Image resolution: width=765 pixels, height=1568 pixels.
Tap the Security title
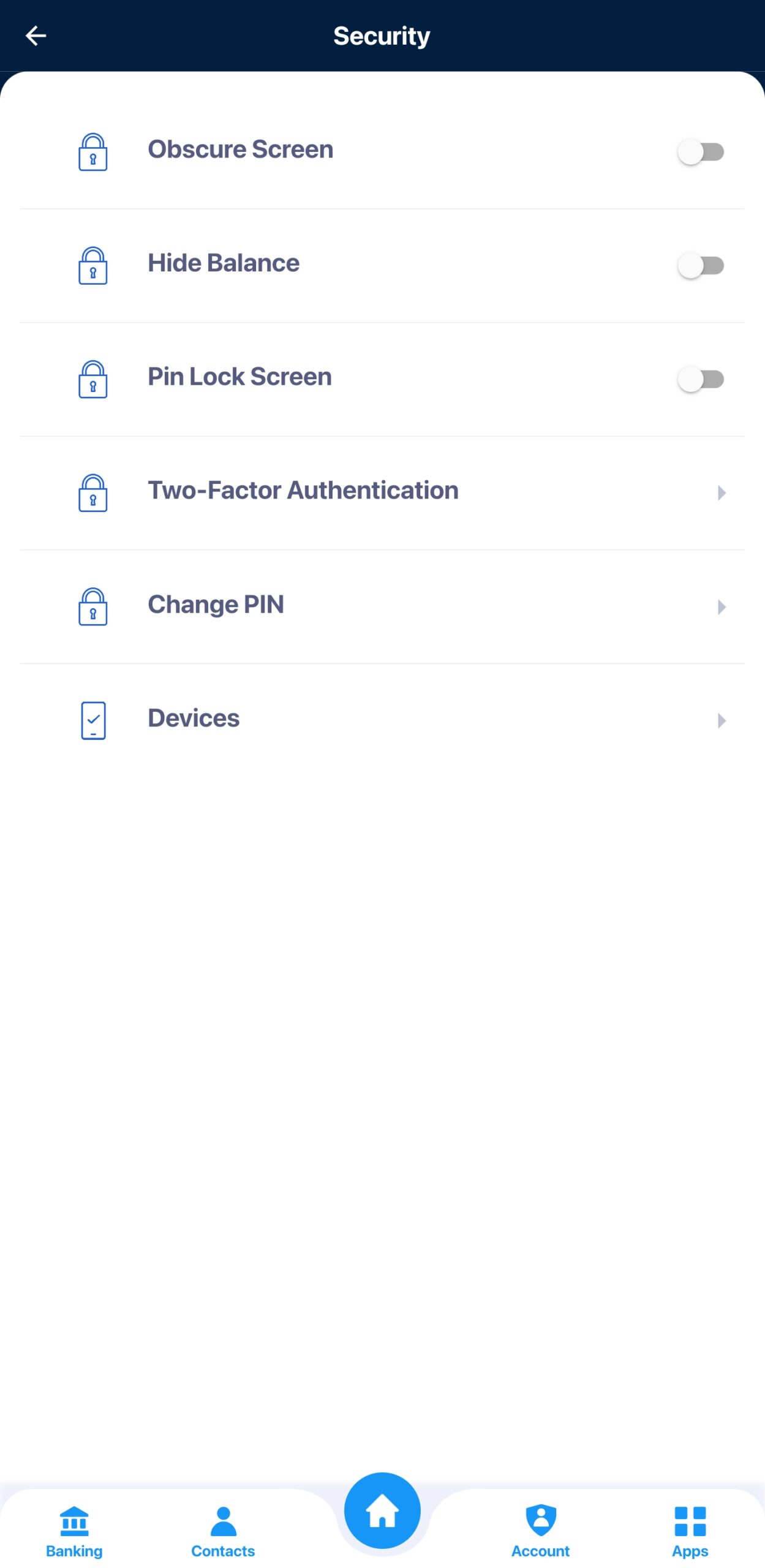point(381,35)
